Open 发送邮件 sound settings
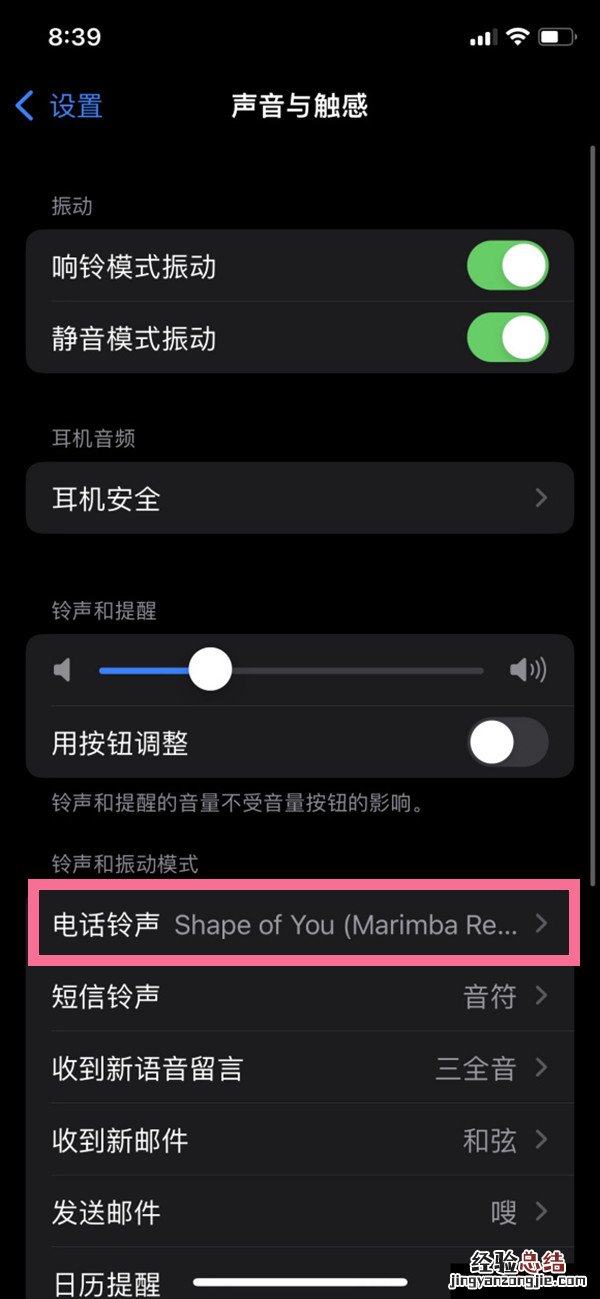600x1299 pixels. [x=300, y=1212]
